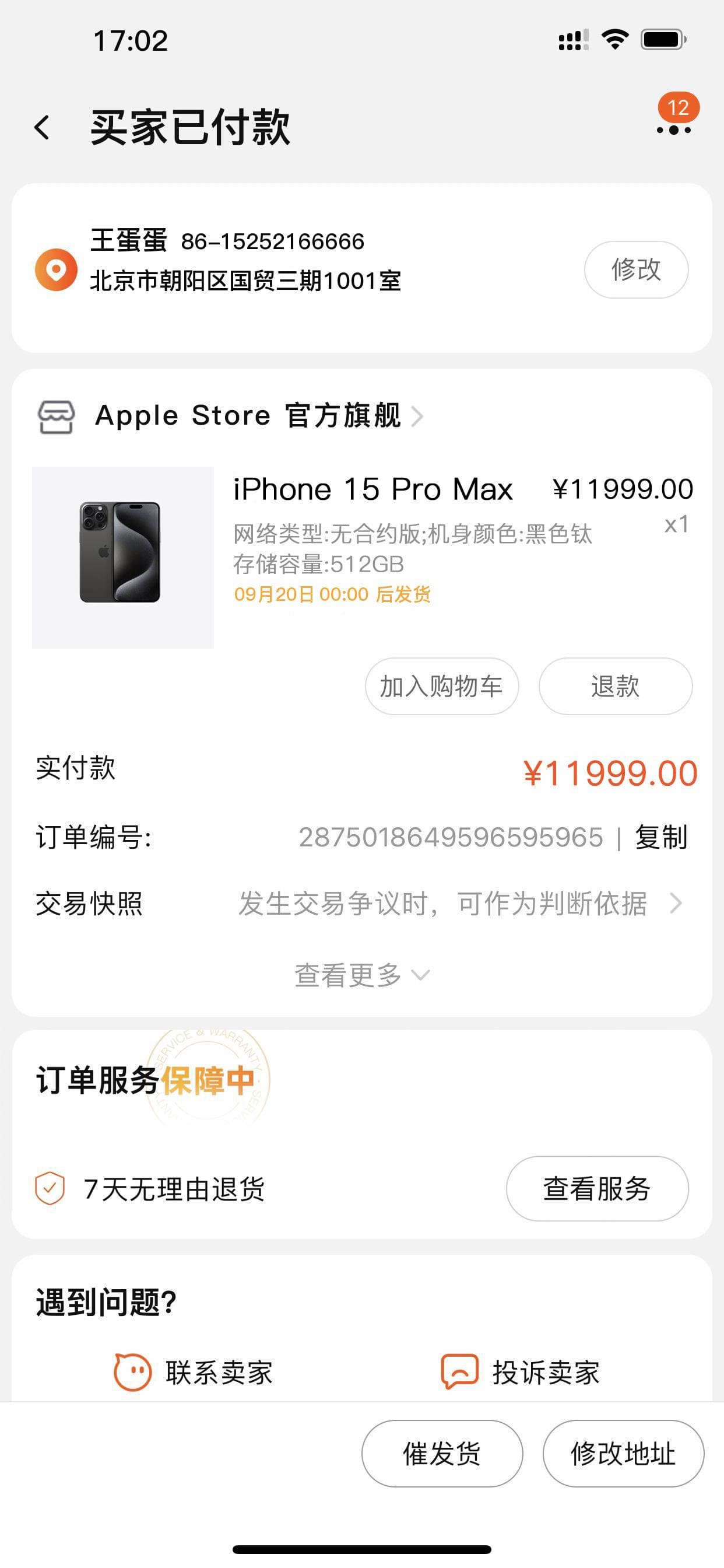File a complaint with 投诉卖家
The image size is (724, 1568).
[521, 1372]
